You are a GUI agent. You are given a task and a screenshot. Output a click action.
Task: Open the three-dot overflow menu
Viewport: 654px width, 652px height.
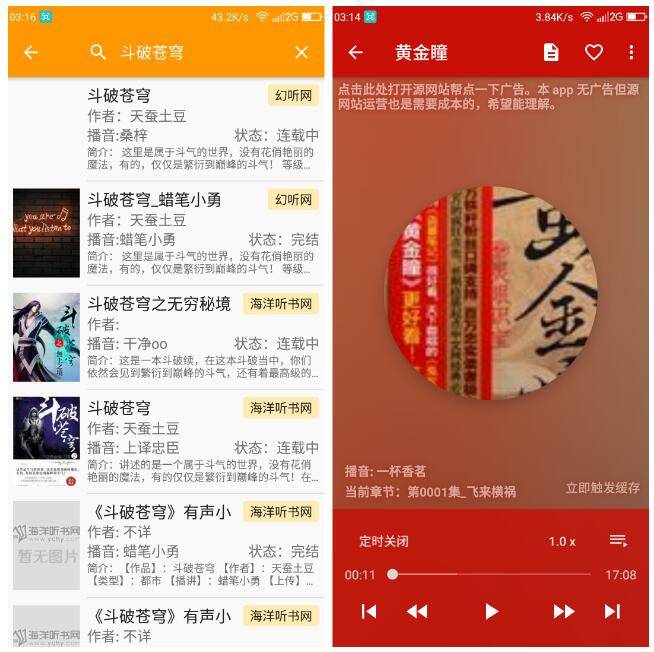point(630,53)
